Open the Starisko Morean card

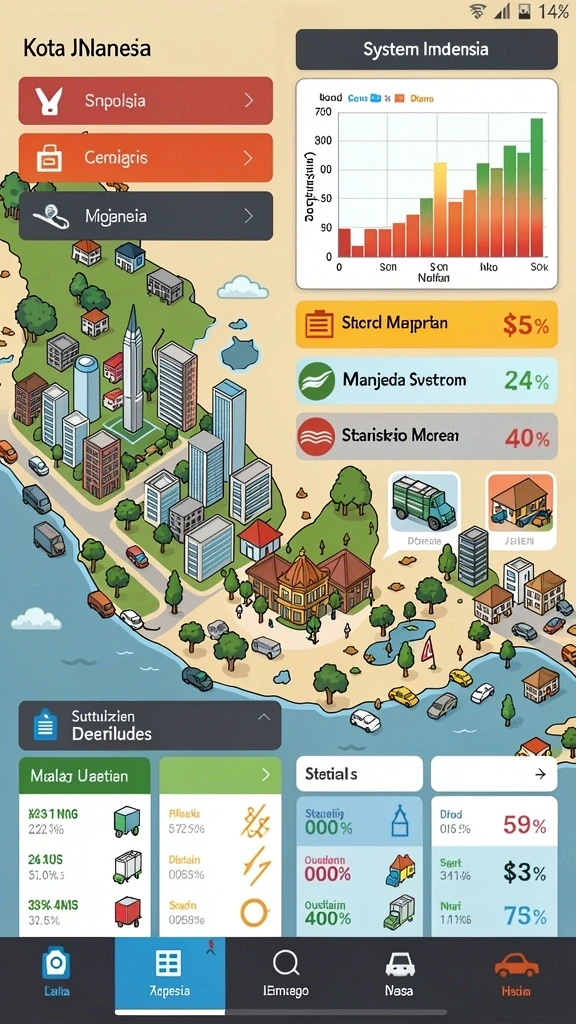tap(426, 436)
